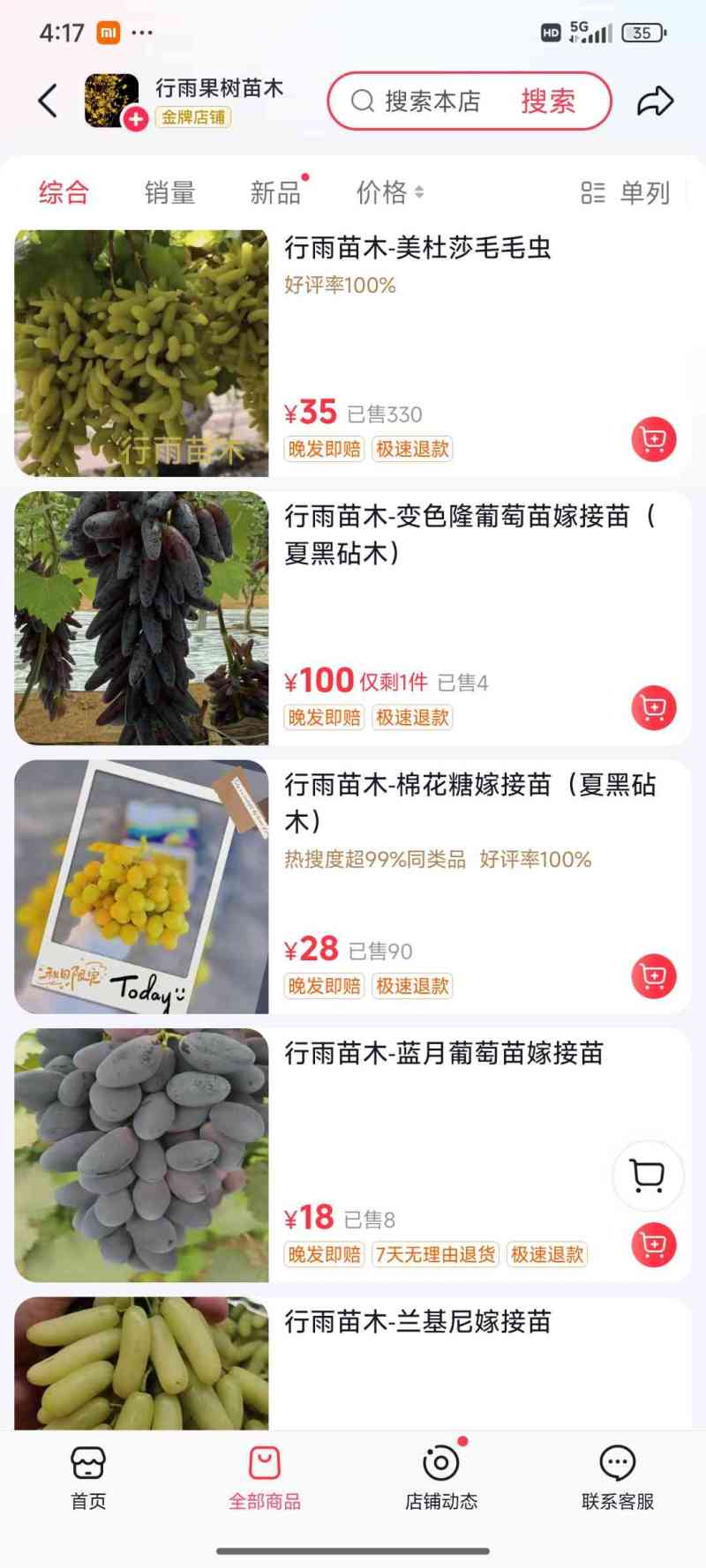This screenshot has width=706, height=1568.
Task: Sort products by 价格
Action: [x=389, y=192]
